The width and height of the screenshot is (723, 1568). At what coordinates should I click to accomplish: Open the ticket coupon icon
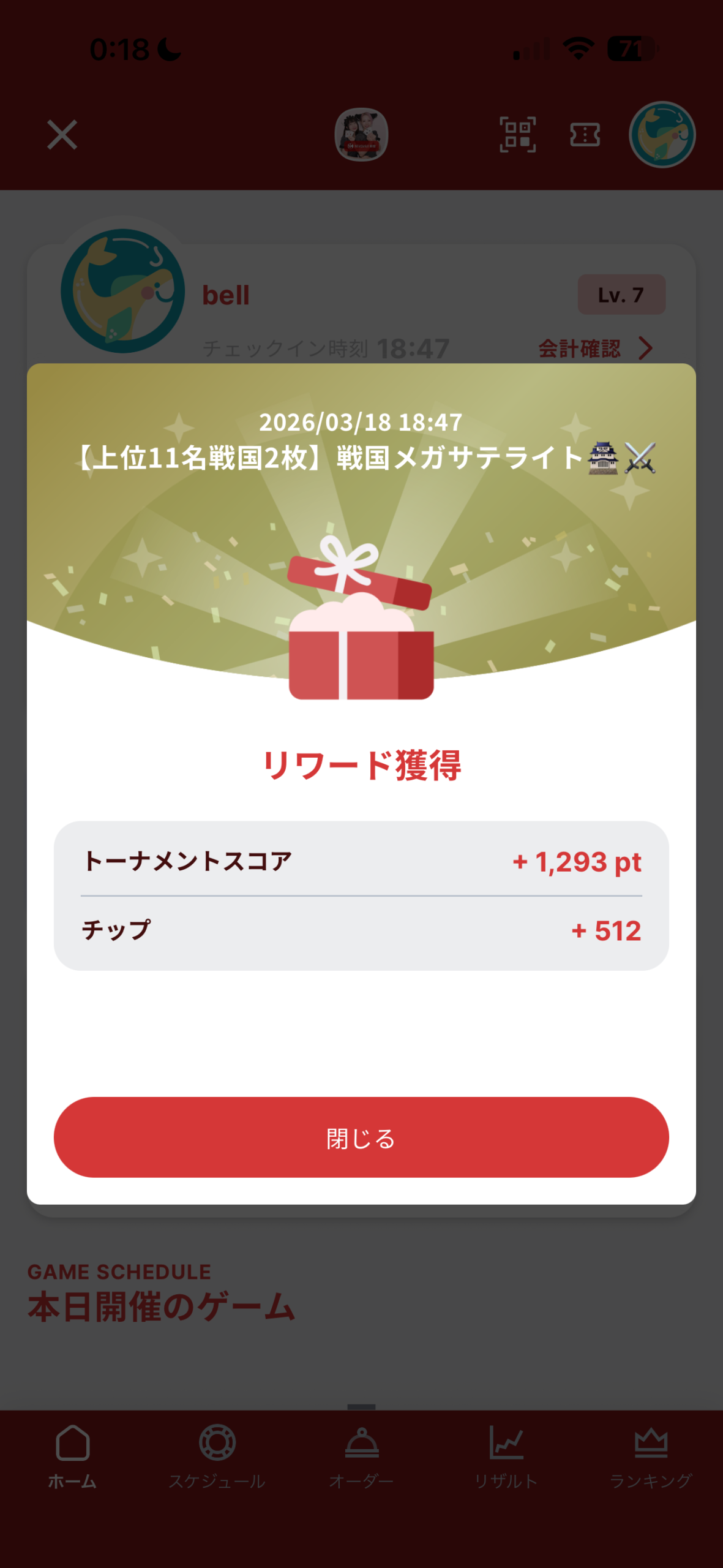click(585, 135)
